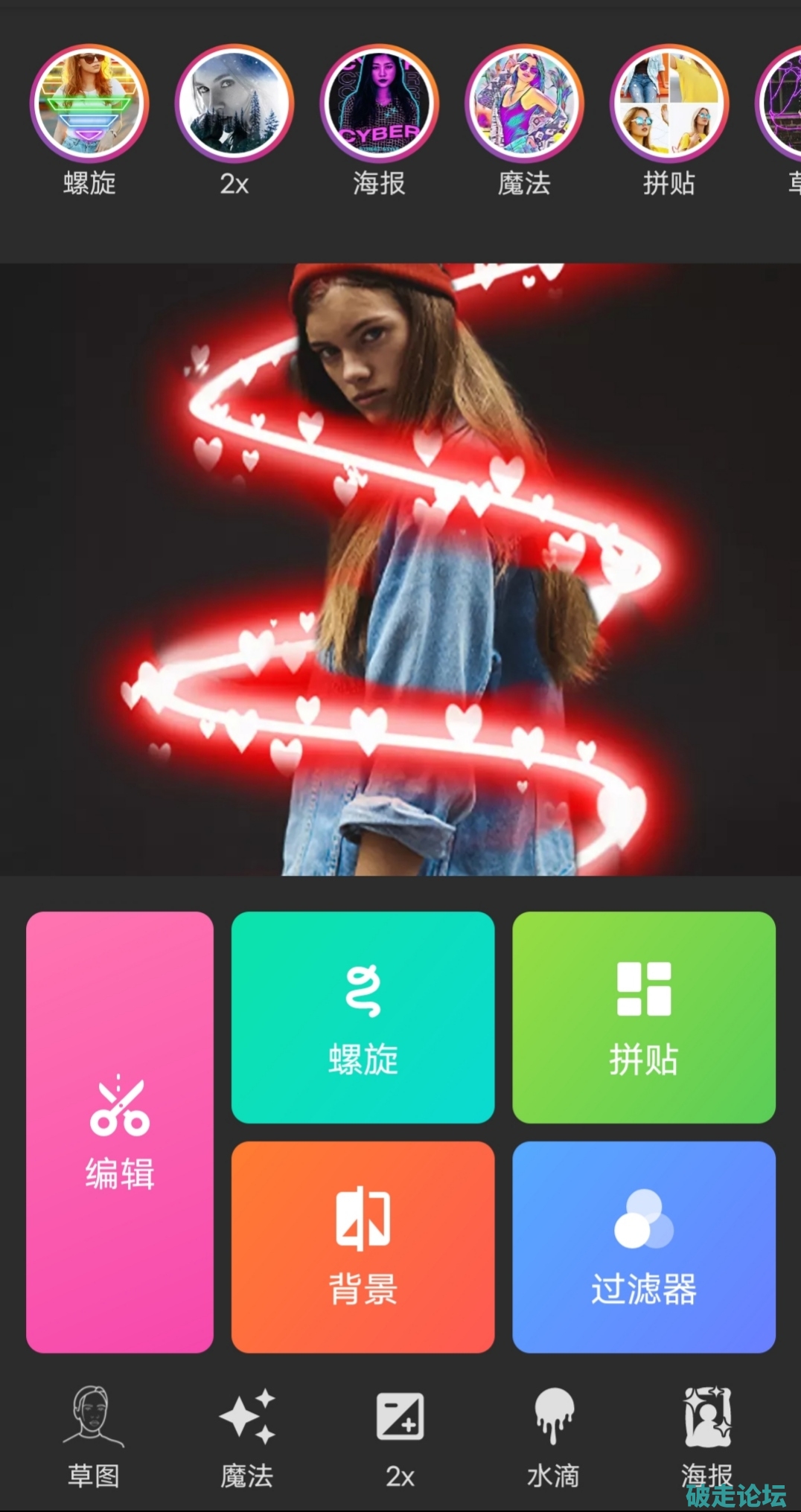Tap the pink 编辑 edit tile
This screenshot has width=801, height=1512.
pyautogui.click(x=120, y=1131)
